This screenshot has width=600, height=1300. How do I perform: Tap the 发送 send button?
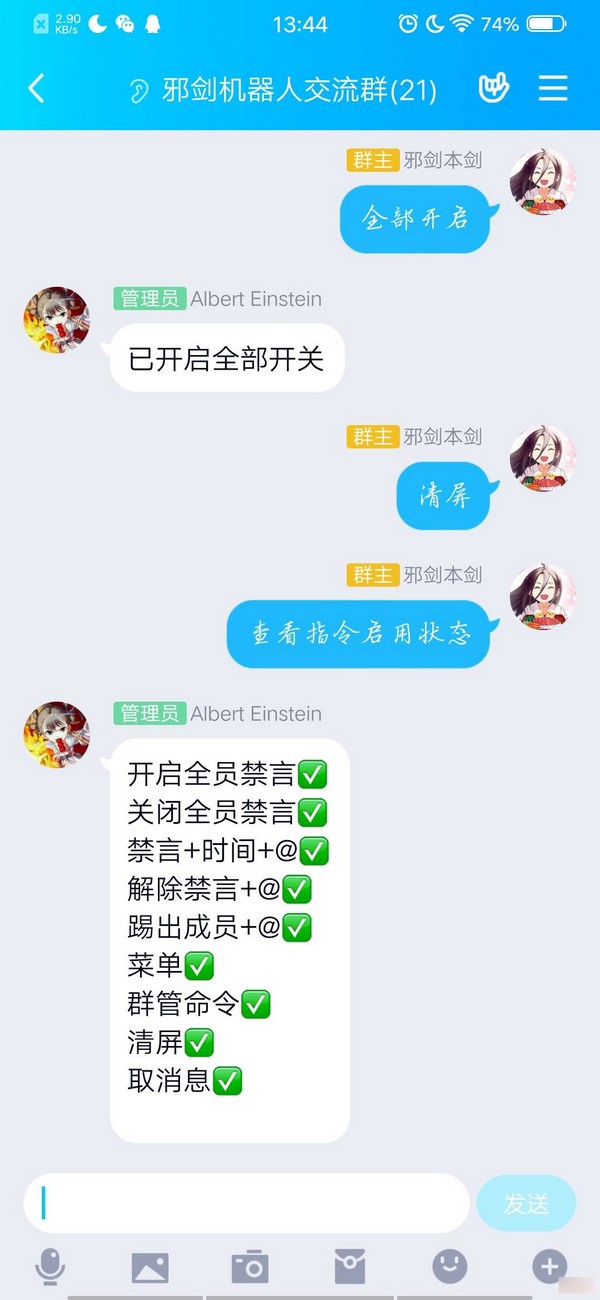[x=526, y=1203]
